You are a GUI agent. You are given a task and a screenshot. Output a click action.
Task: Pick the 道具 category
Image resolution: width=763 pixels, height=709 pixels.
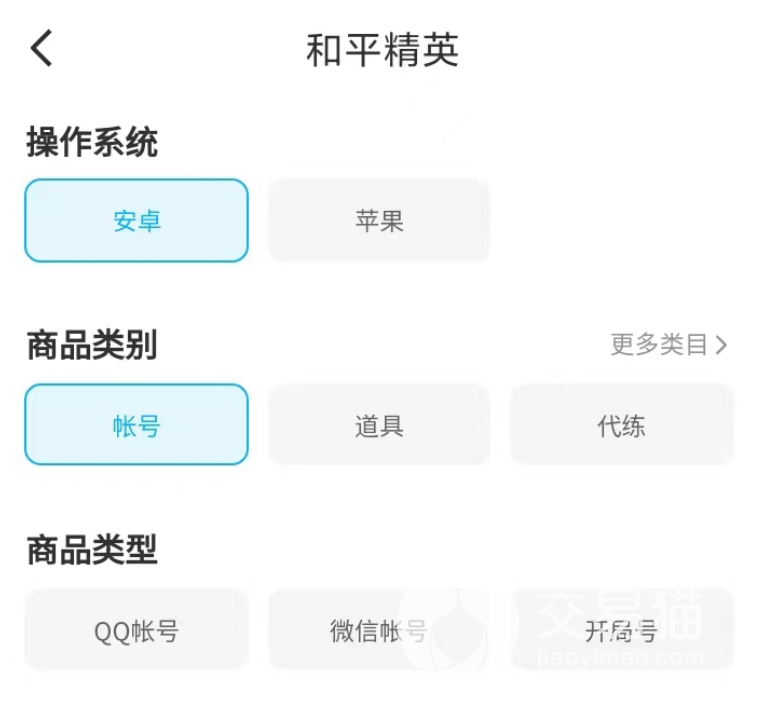click(379, 424)
